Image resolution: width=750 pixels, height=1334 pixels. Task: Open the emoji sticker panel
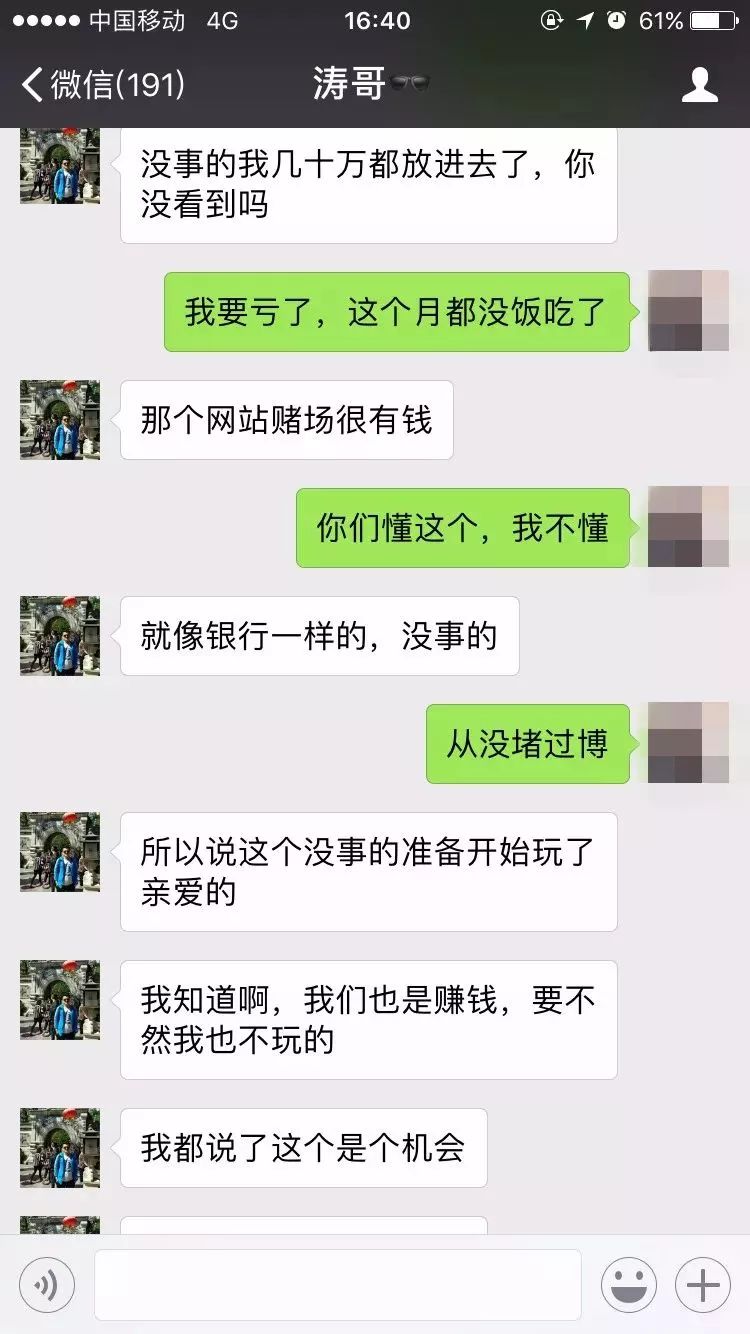[x=628, y=1284]
